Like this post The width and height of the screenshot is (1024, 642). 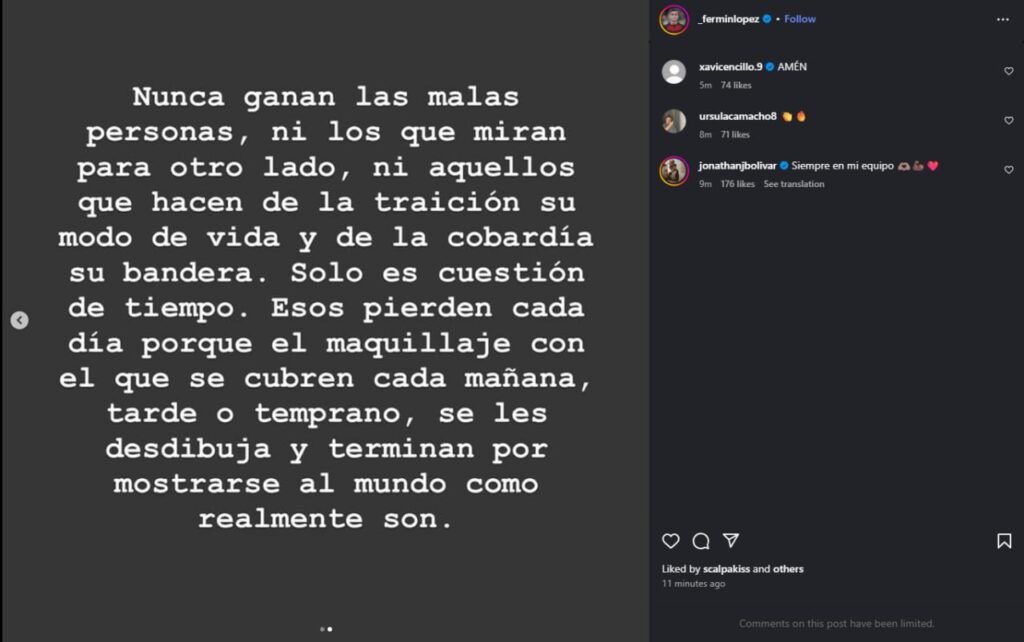coord(671,541)
